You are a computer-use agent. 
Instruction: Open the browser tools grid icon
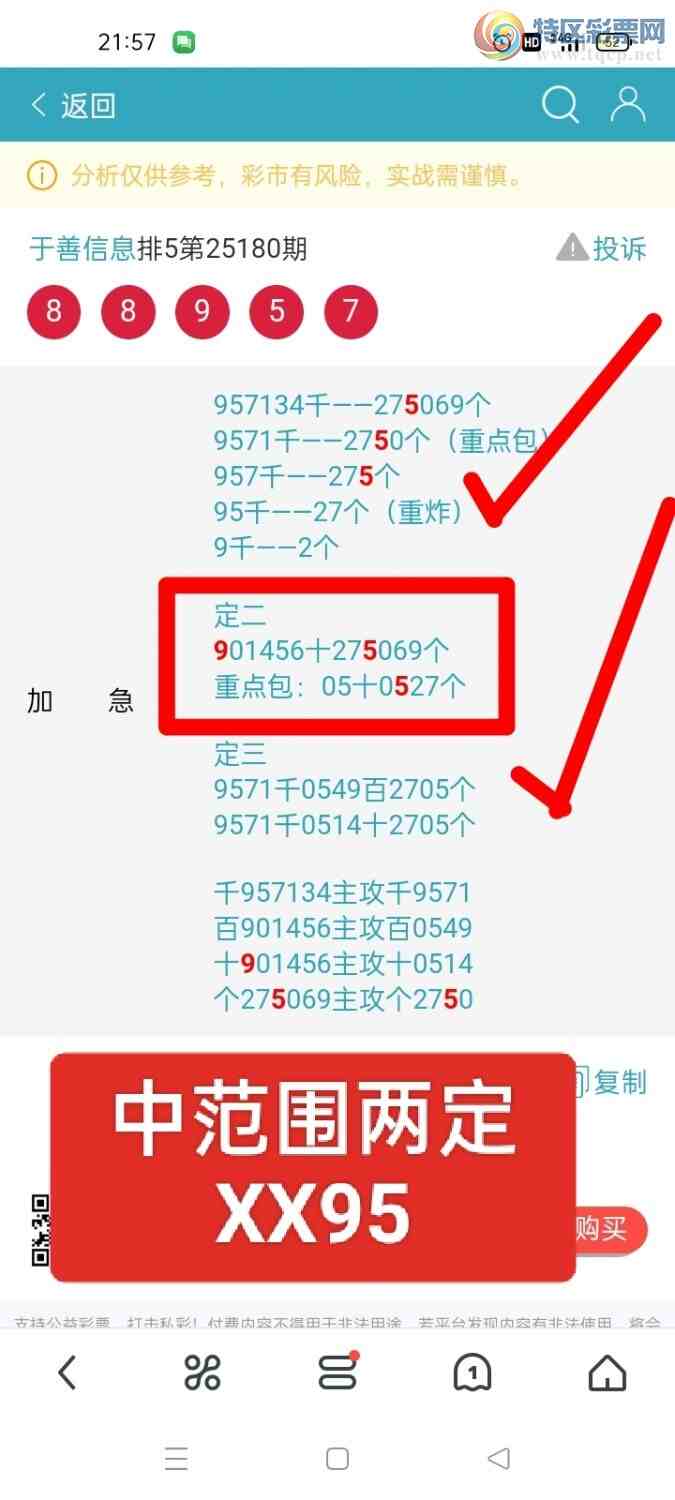[x=202, y=1373]
